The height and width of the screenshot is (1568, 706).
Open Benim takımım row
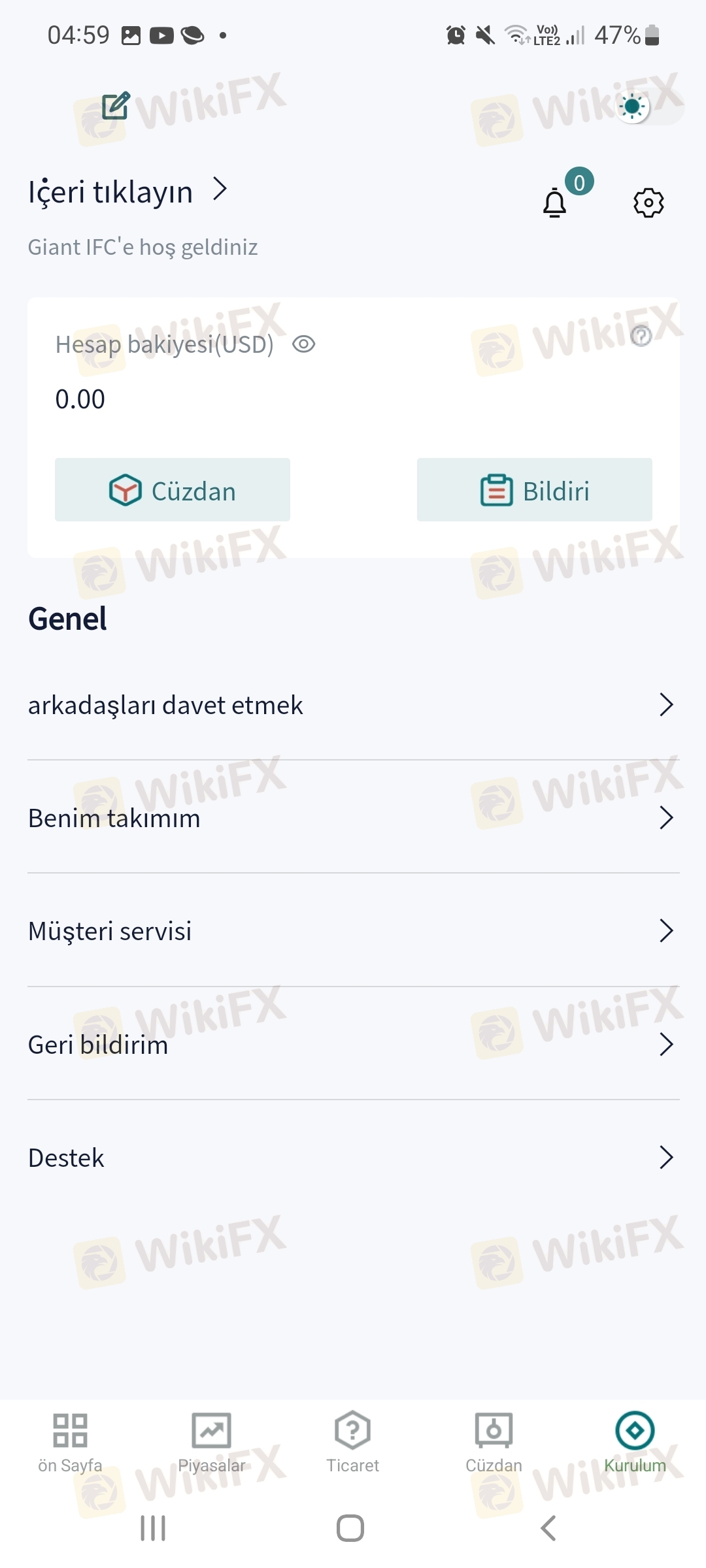(353, 817)
